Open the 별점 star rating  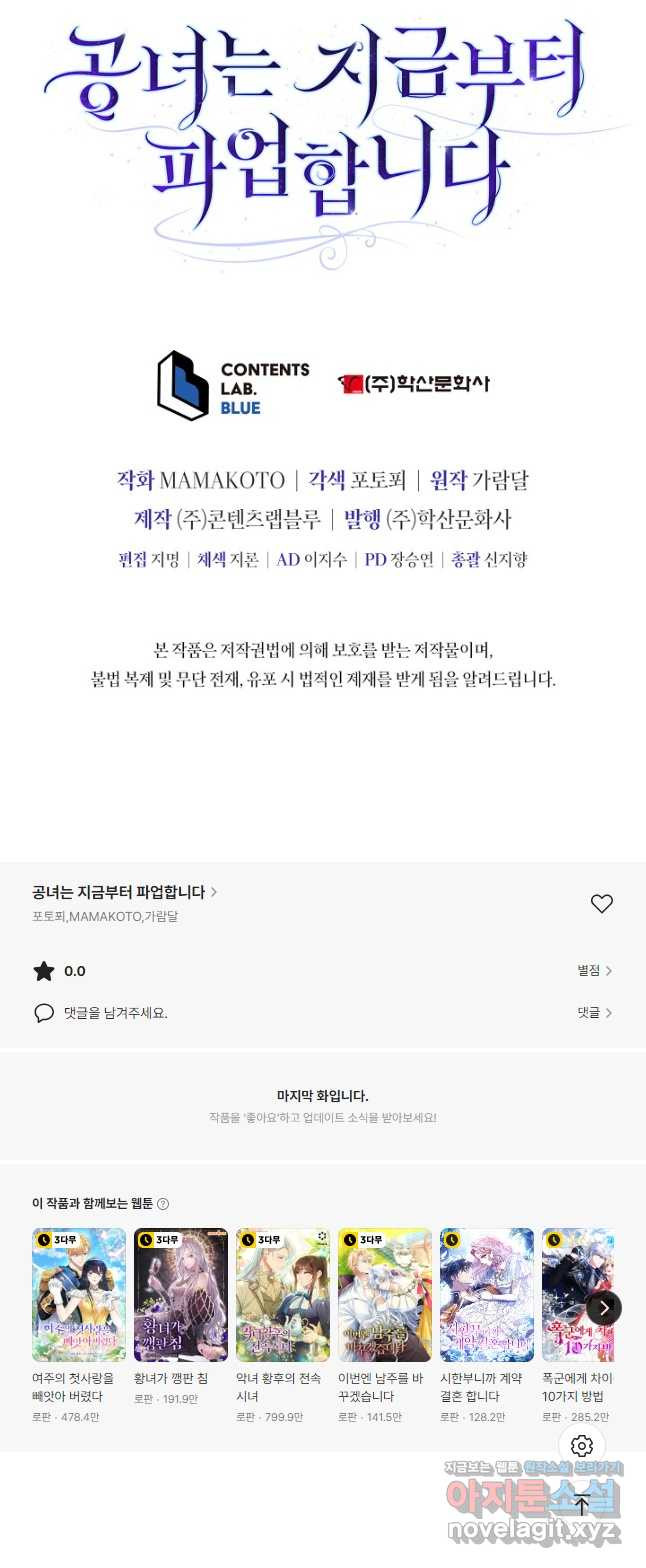pos(594,971)
